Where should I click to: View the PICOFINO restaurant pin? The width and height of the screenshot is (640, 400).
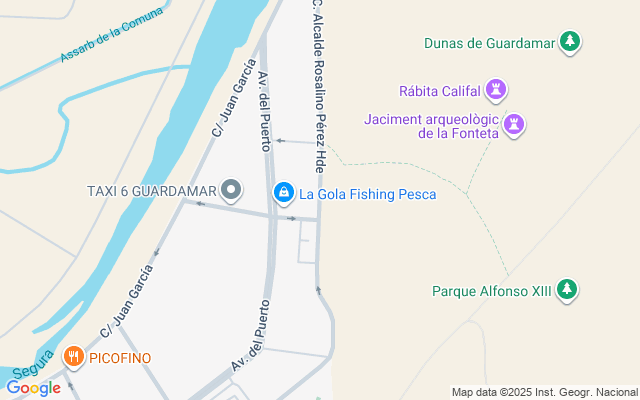[x=73, y=356]
